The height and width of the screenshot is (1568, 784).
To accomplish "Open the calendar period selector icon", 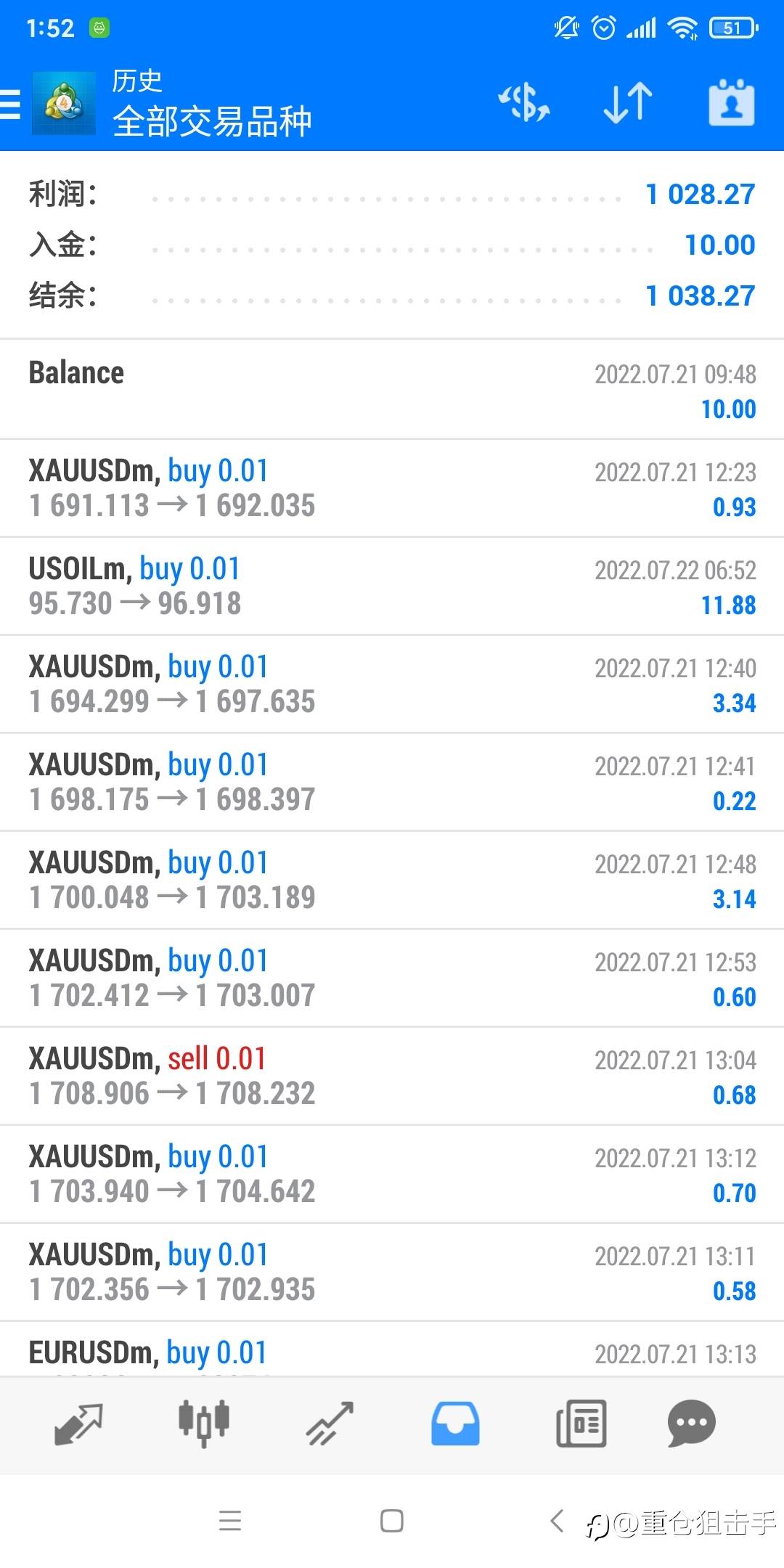I will 731,102.
